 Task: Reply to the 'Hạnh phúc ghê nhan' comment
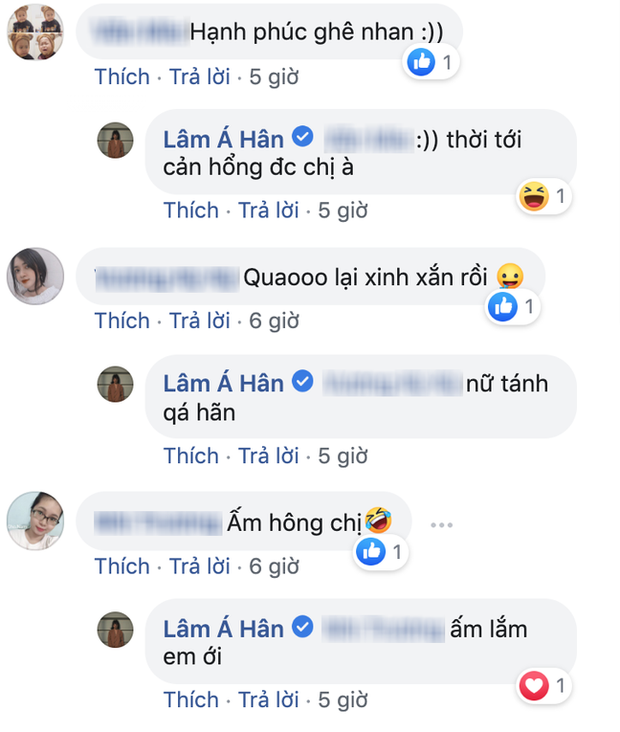(199, 76)
